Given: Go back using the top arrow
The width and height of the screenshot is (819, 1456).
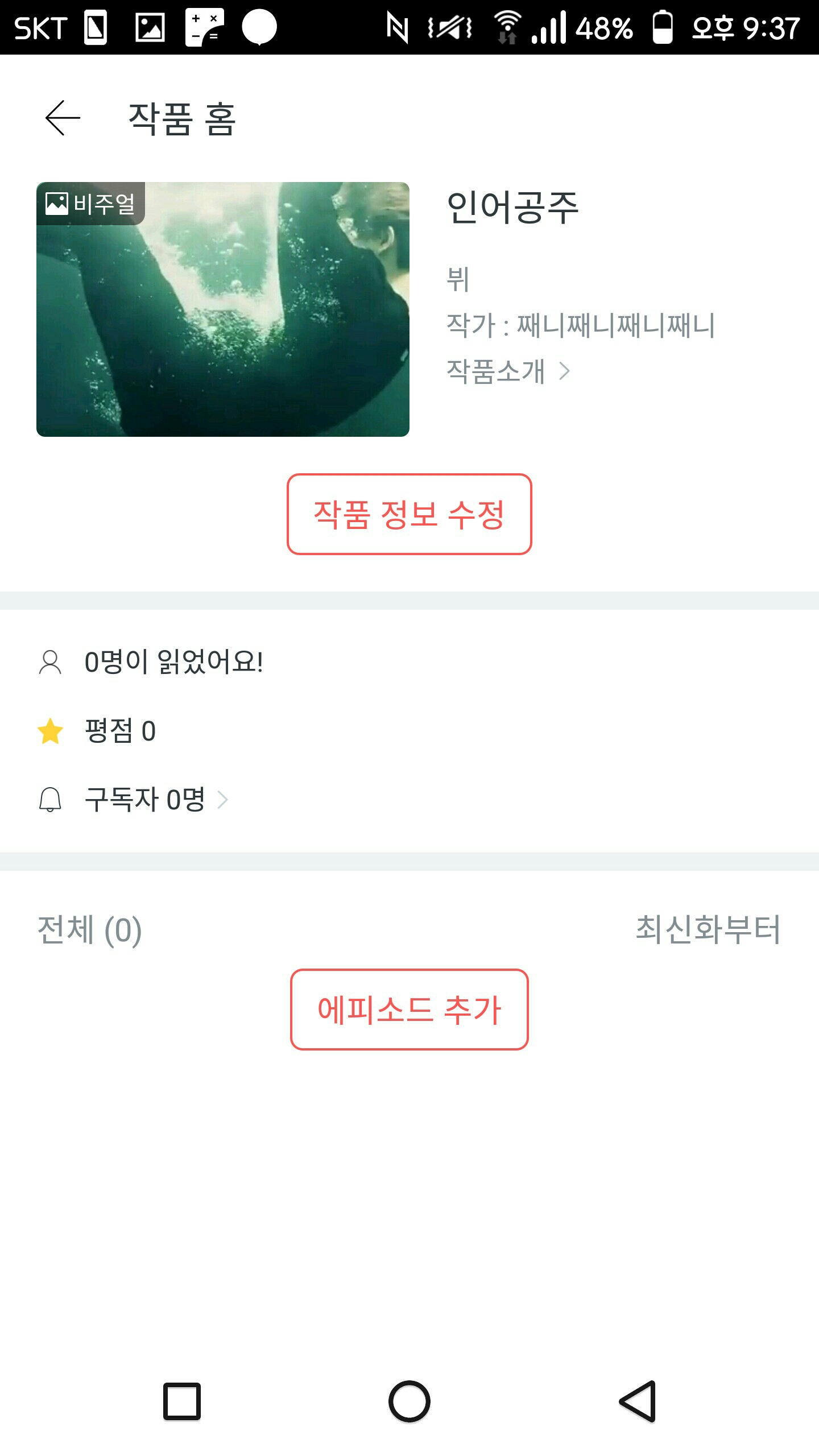Looking at the screenshot, I should point(63,118).
